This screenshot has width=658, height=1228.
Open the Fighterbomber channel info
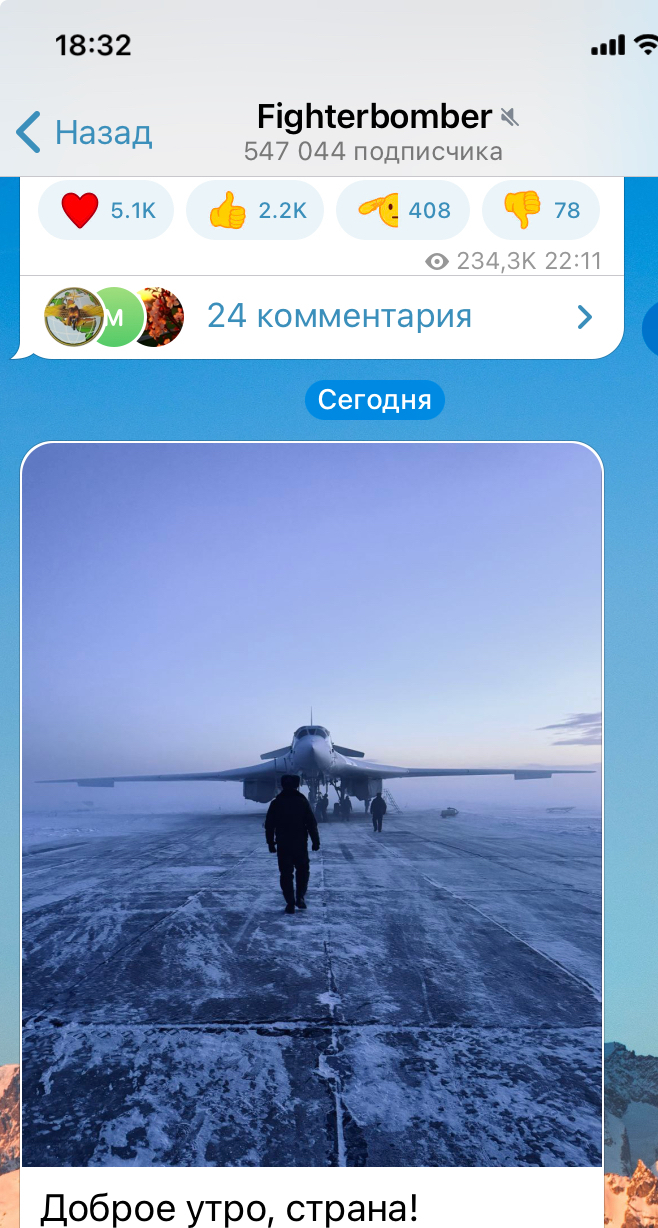point(374,132)
